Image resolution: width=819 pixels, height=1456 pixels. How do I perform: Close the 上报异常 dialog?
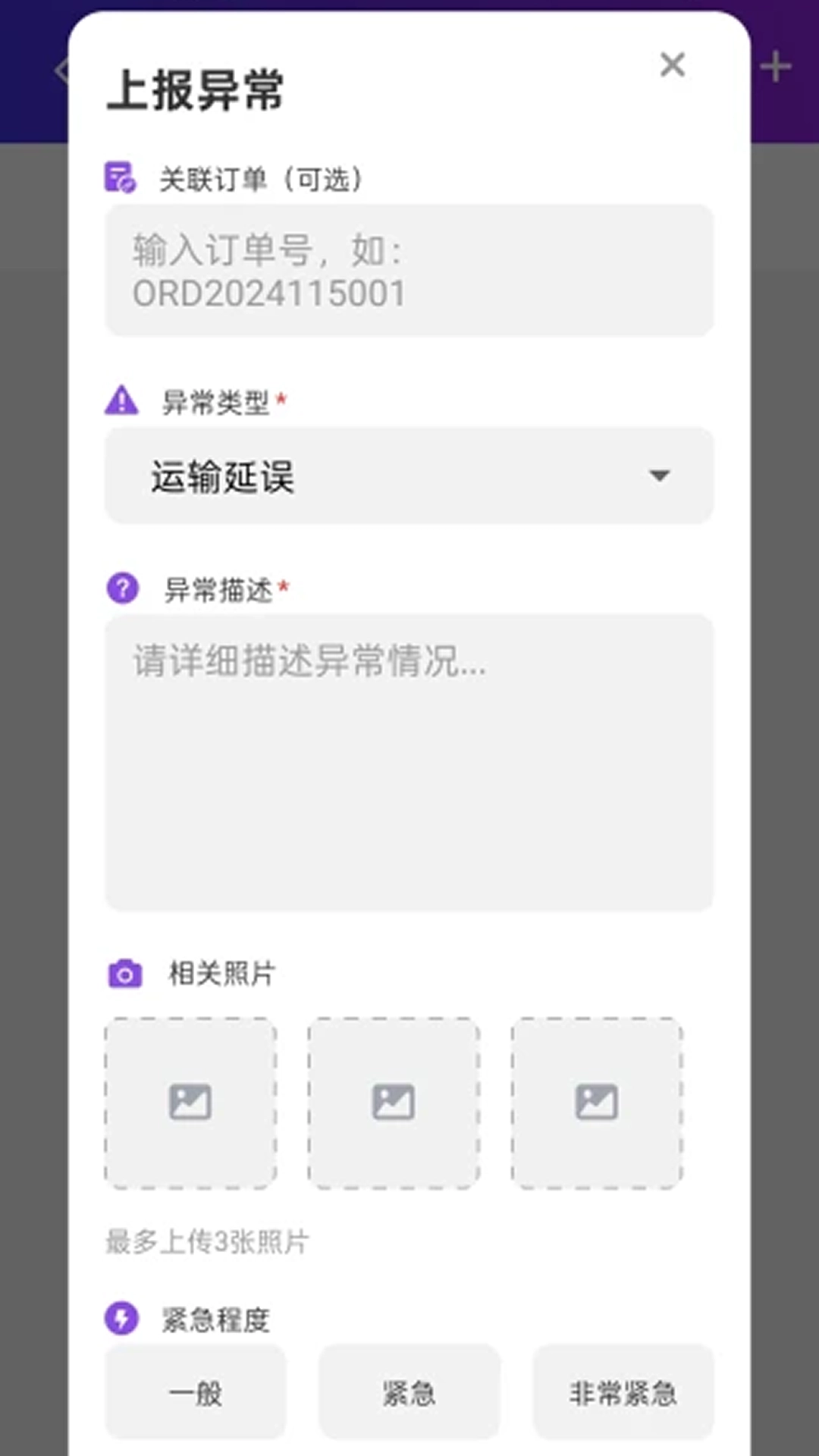(x=672, y=65)
